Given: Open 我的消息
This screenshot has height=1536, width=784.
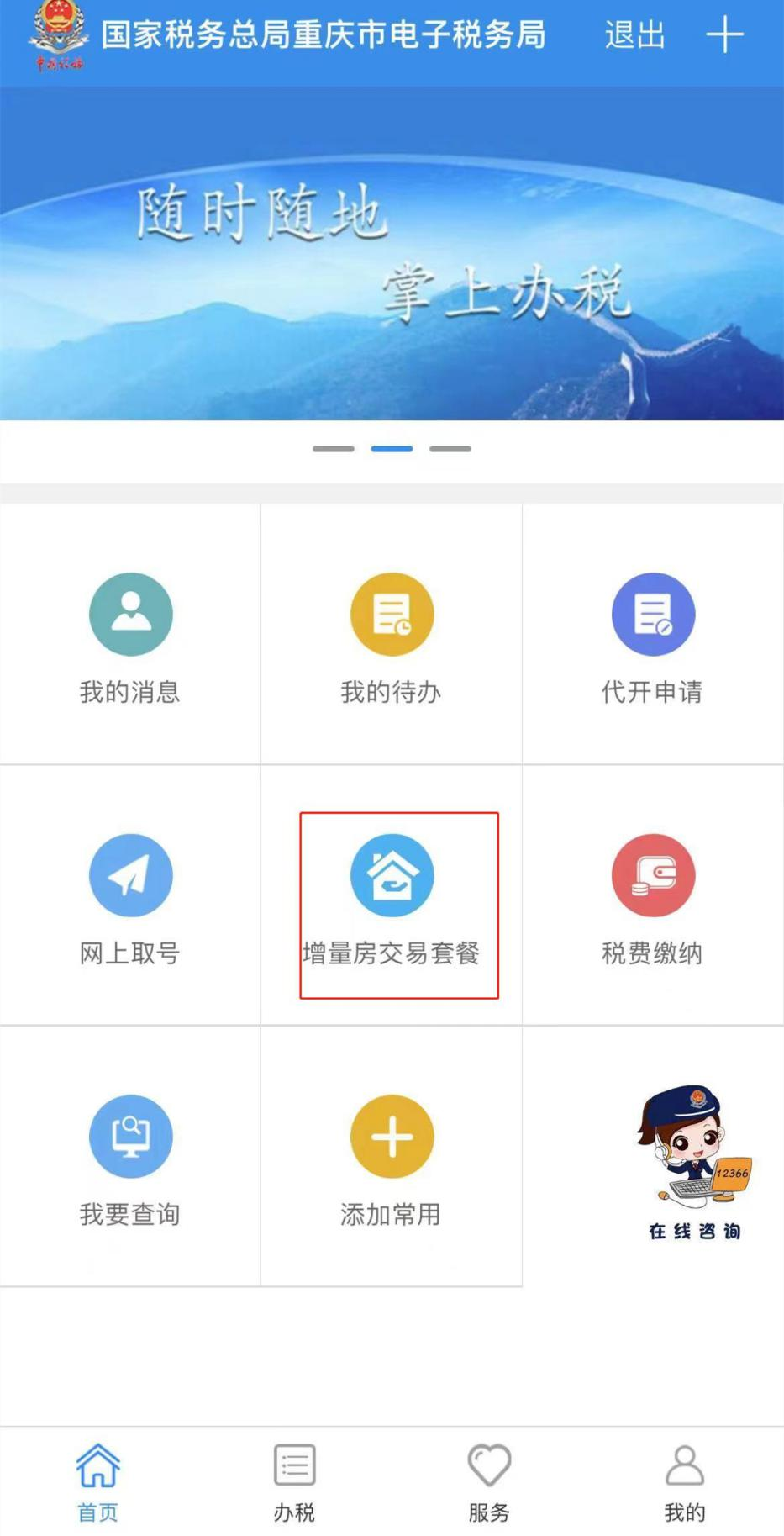Looking at the screenshot, I should point(130,634).
